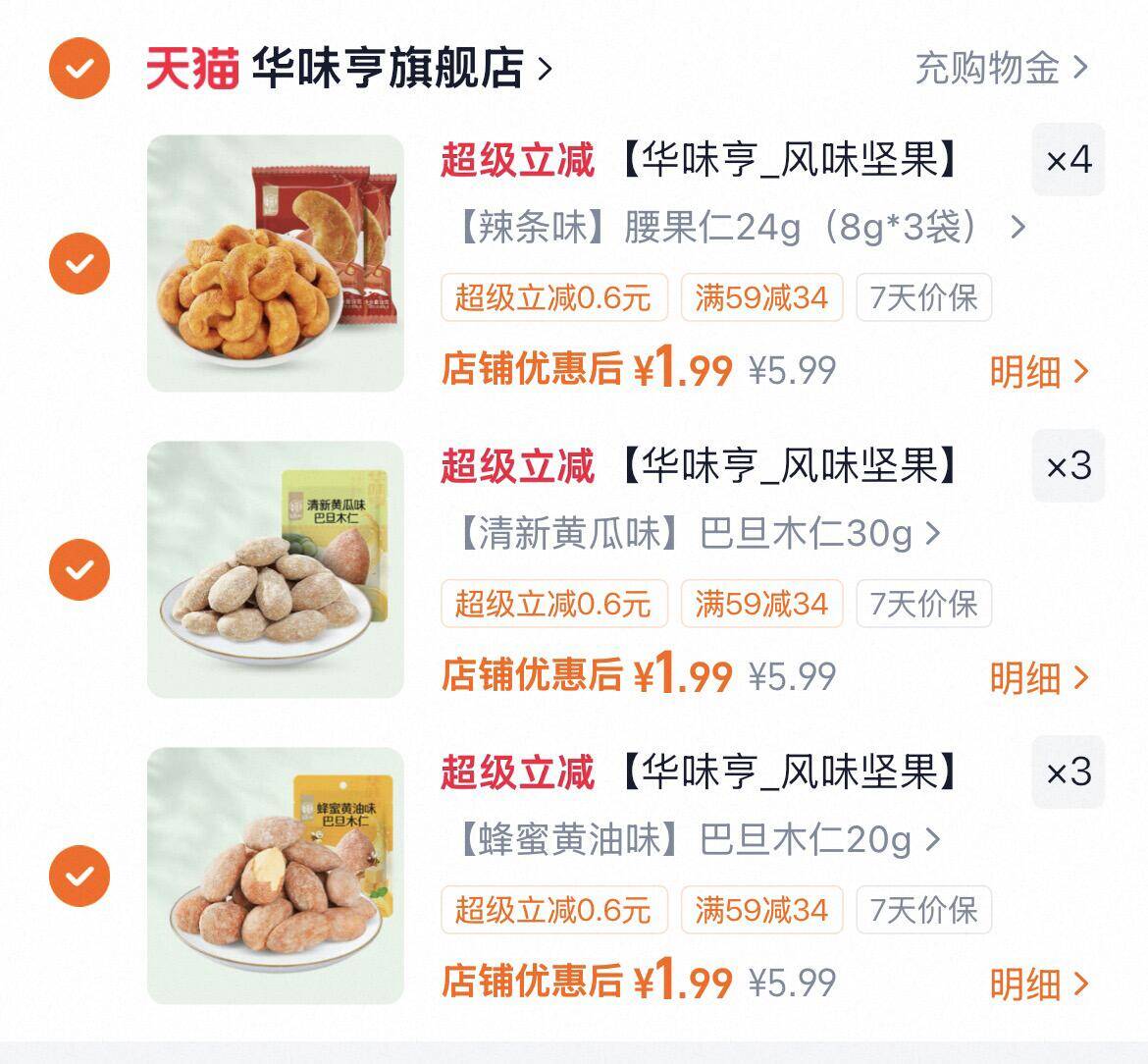This screenshot has width=1148, height=1064.
Task: Deselect the 清新黄瓜味 巴旦木仁 checkbox
Action: click(79, 569)
